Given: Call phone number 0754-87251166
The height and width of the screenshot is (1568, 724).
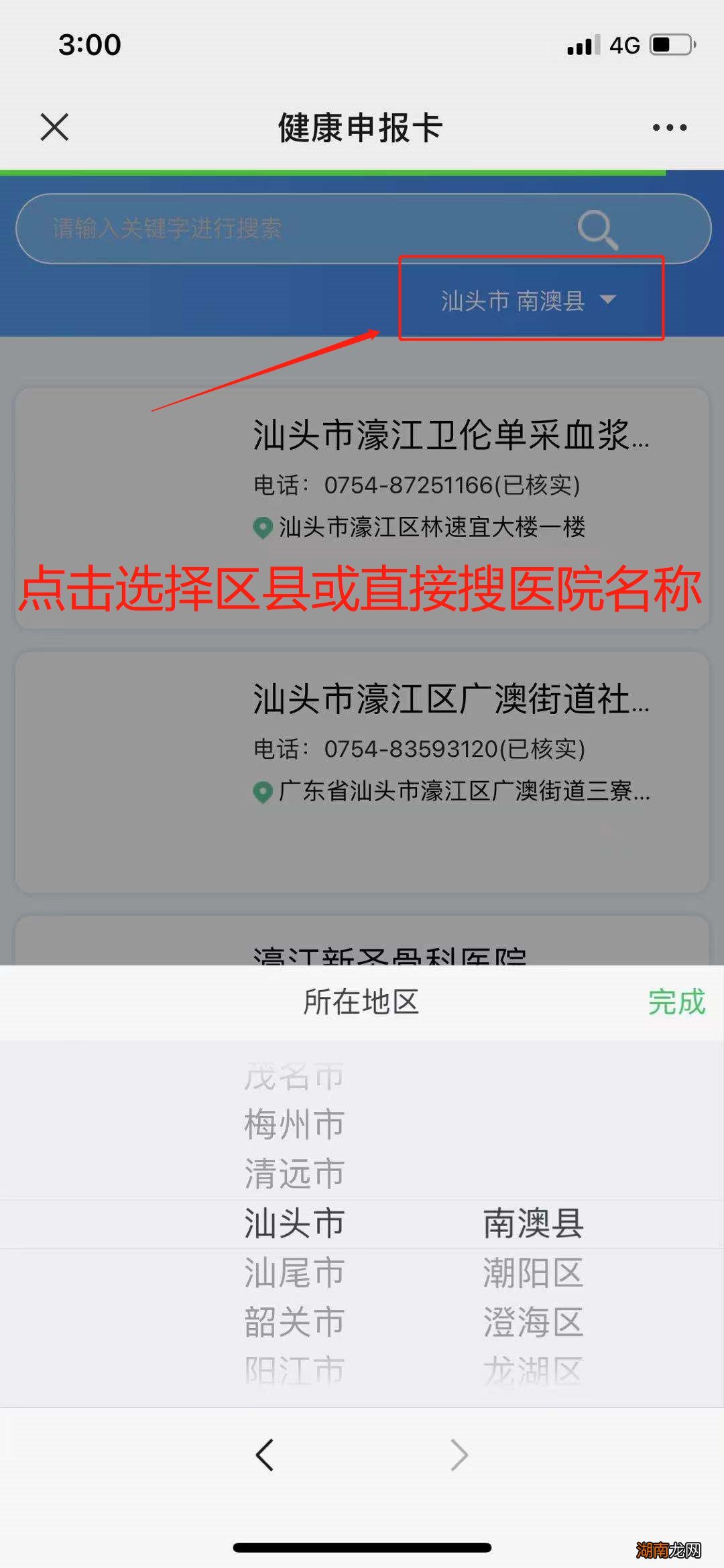Looking at the screenshot, I should (420, 486).
